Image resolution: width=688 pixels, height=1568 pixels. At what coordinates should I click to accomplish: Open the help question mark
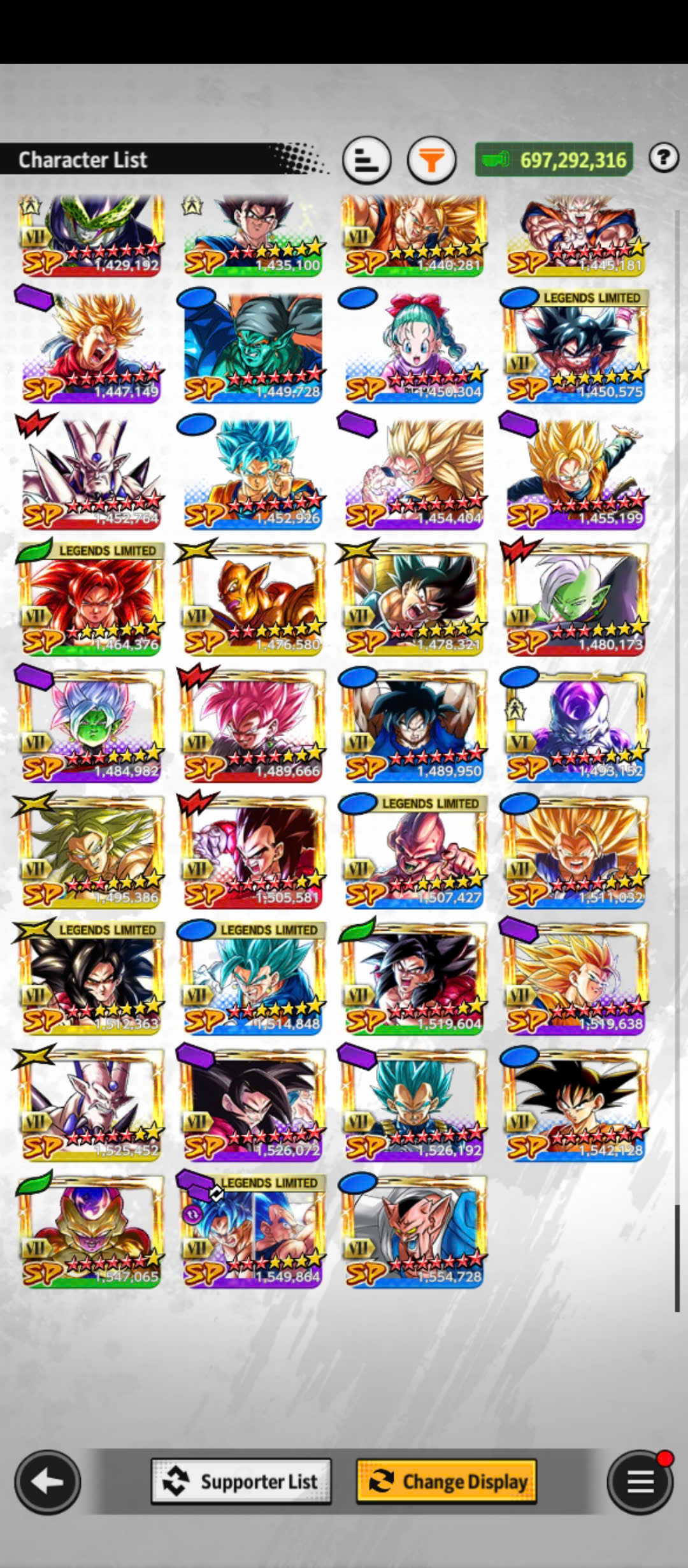tap(663, 157)
